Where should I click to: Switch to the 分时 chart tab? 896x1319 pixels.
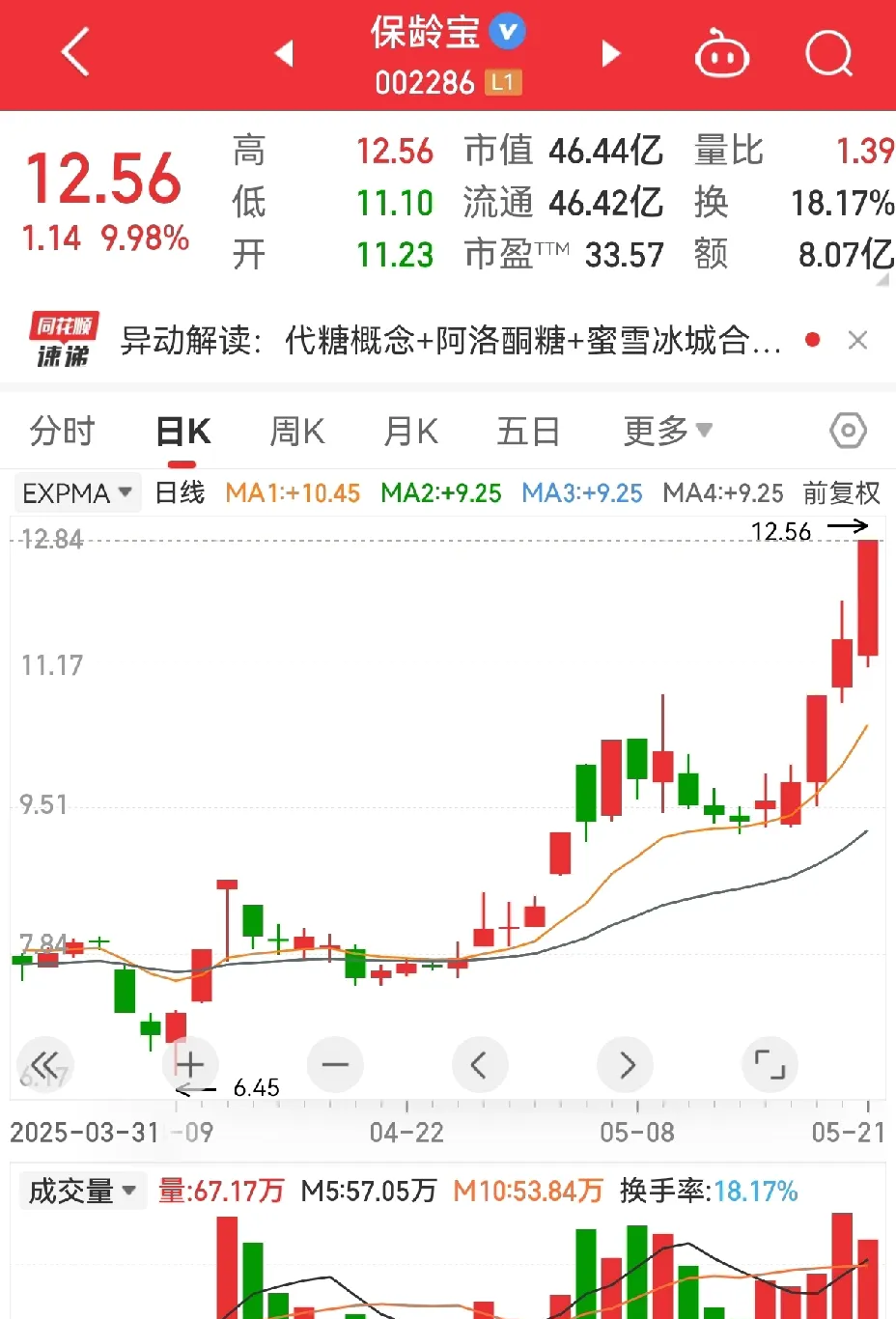click(x=62, y=431)
